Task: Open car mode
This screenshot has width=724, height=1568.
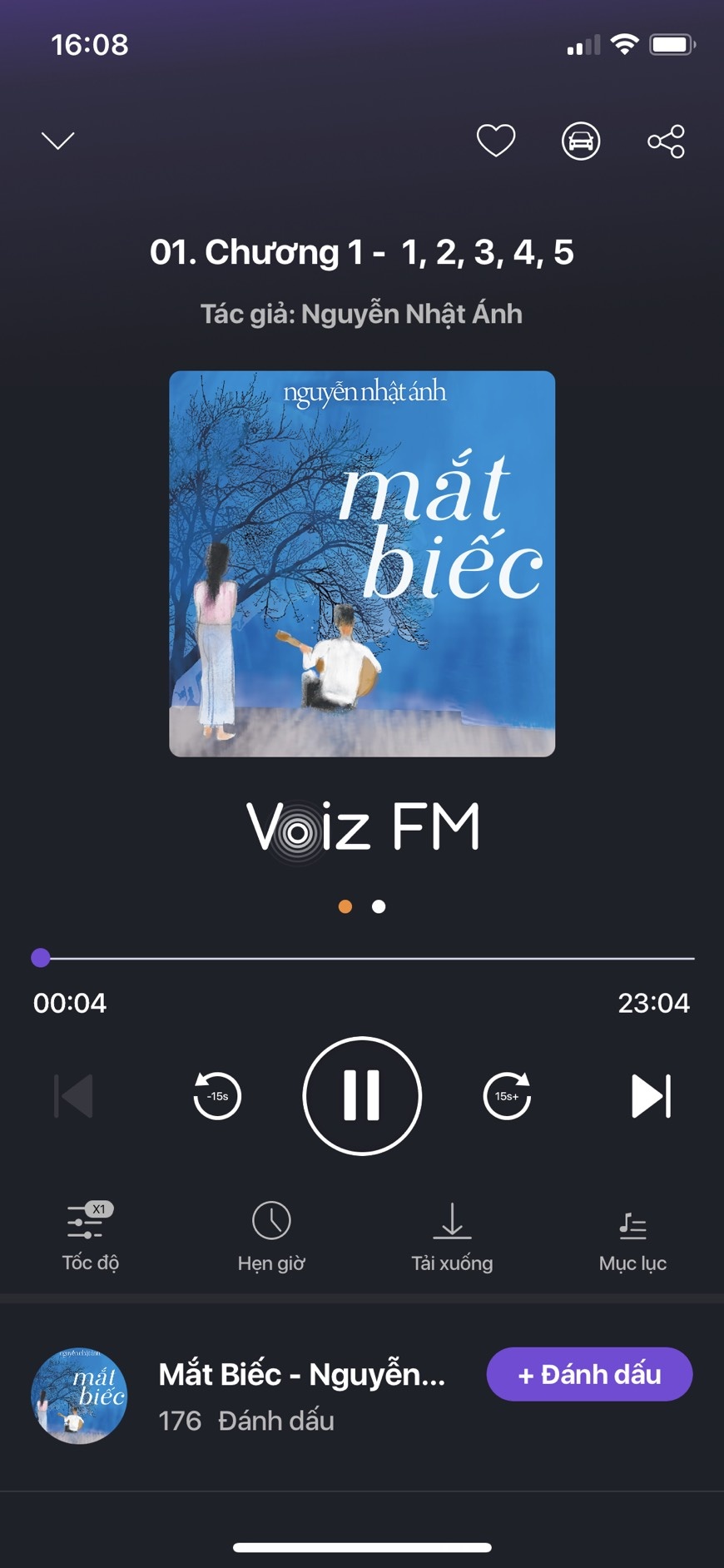Action: pyautogui.click(x=580, y=141)
